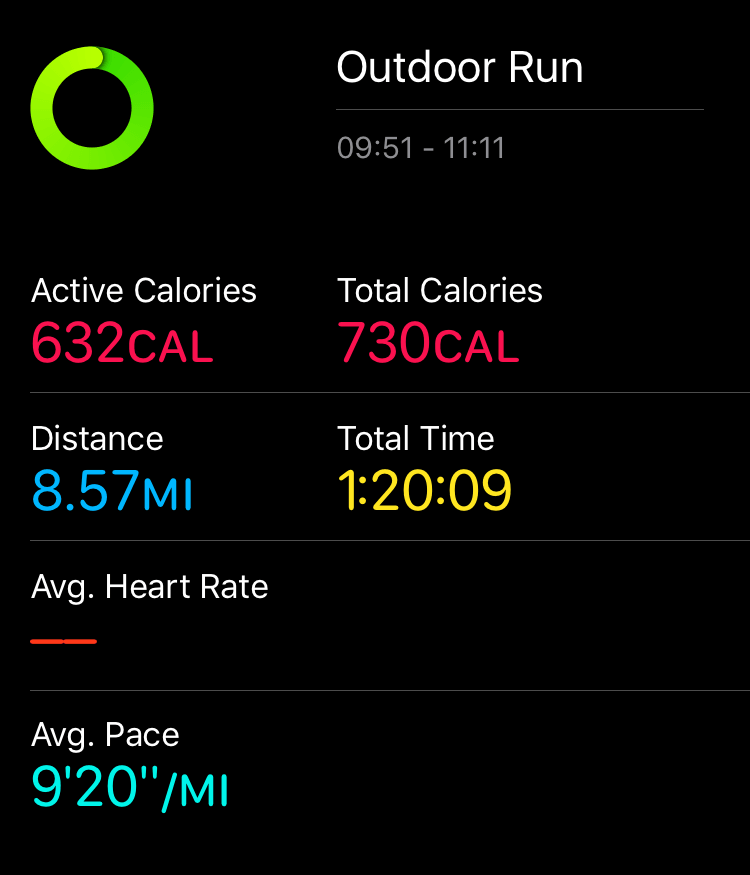Tap the 1:20:09 total time value
The width and height of the screenshot is (750, 875).
pyautogui.click(x=425, y=492)
